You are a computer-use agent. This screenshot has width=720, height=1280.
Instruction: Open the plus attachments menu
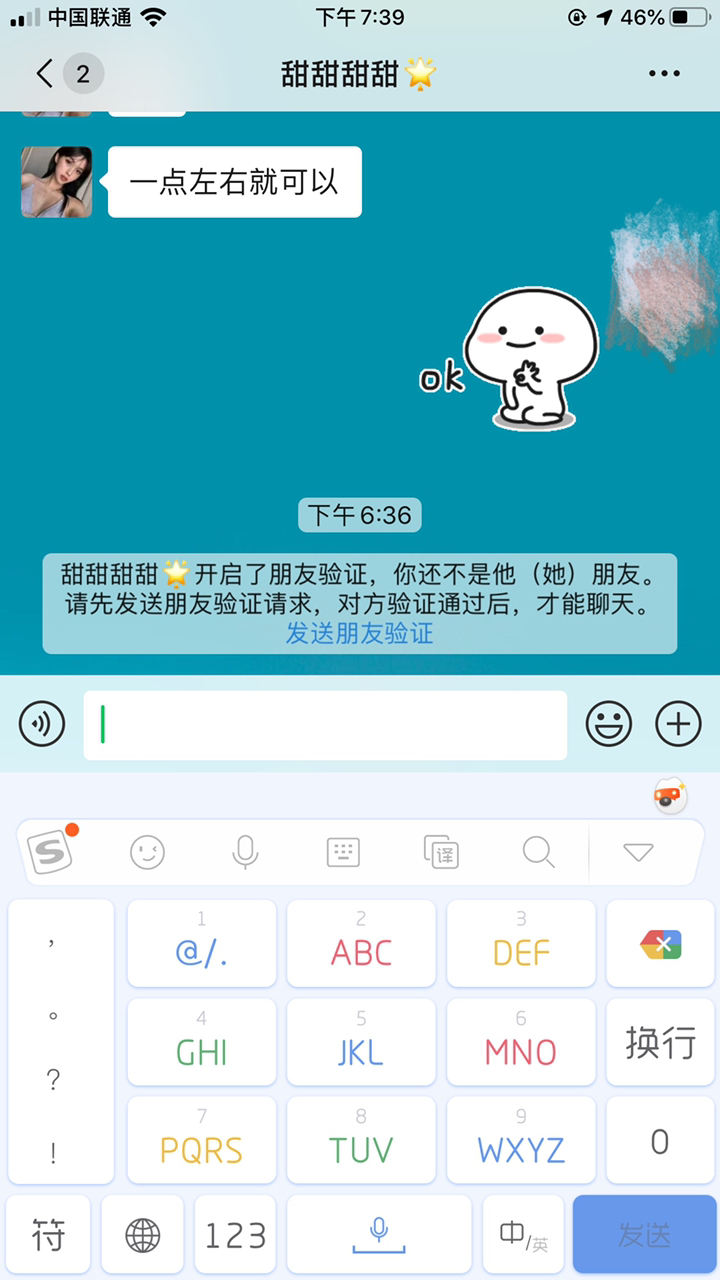point(678,724)
